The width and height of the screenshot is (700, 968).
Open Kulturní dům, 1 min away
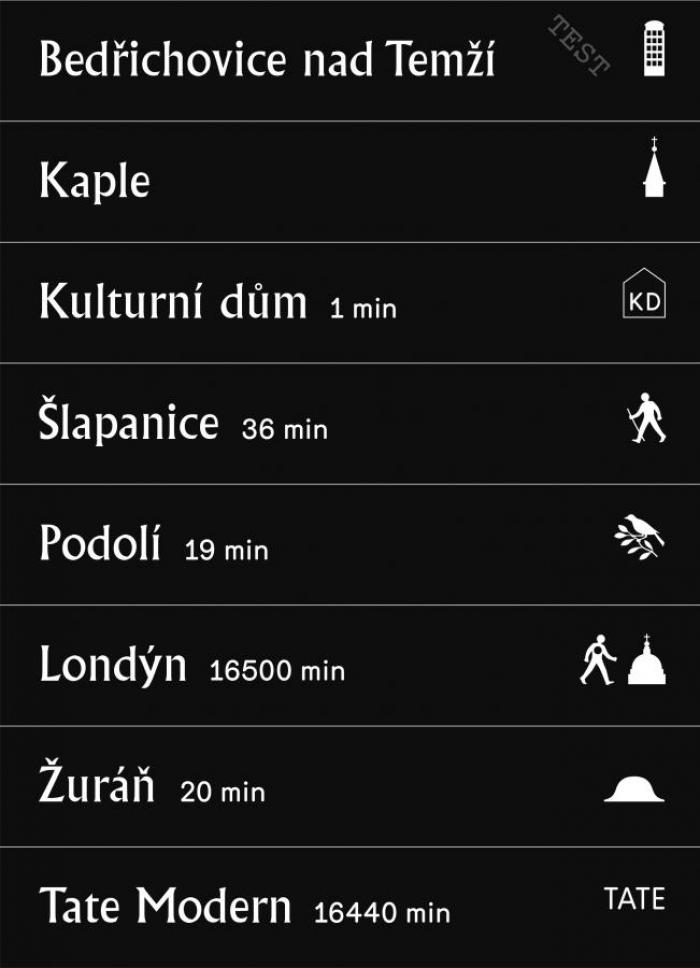coord(173,303)
